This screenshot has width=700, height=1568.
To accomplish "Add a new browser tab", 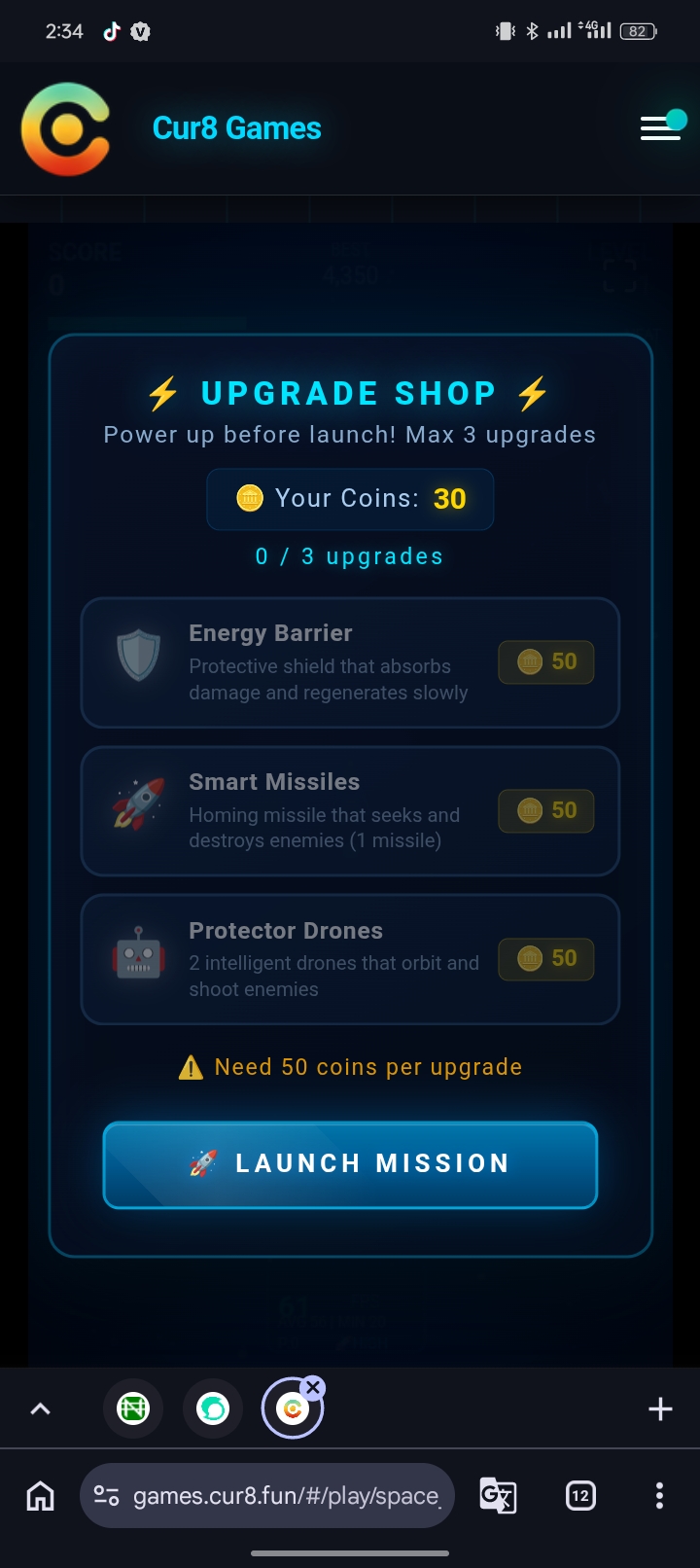I will [660, 1408].
